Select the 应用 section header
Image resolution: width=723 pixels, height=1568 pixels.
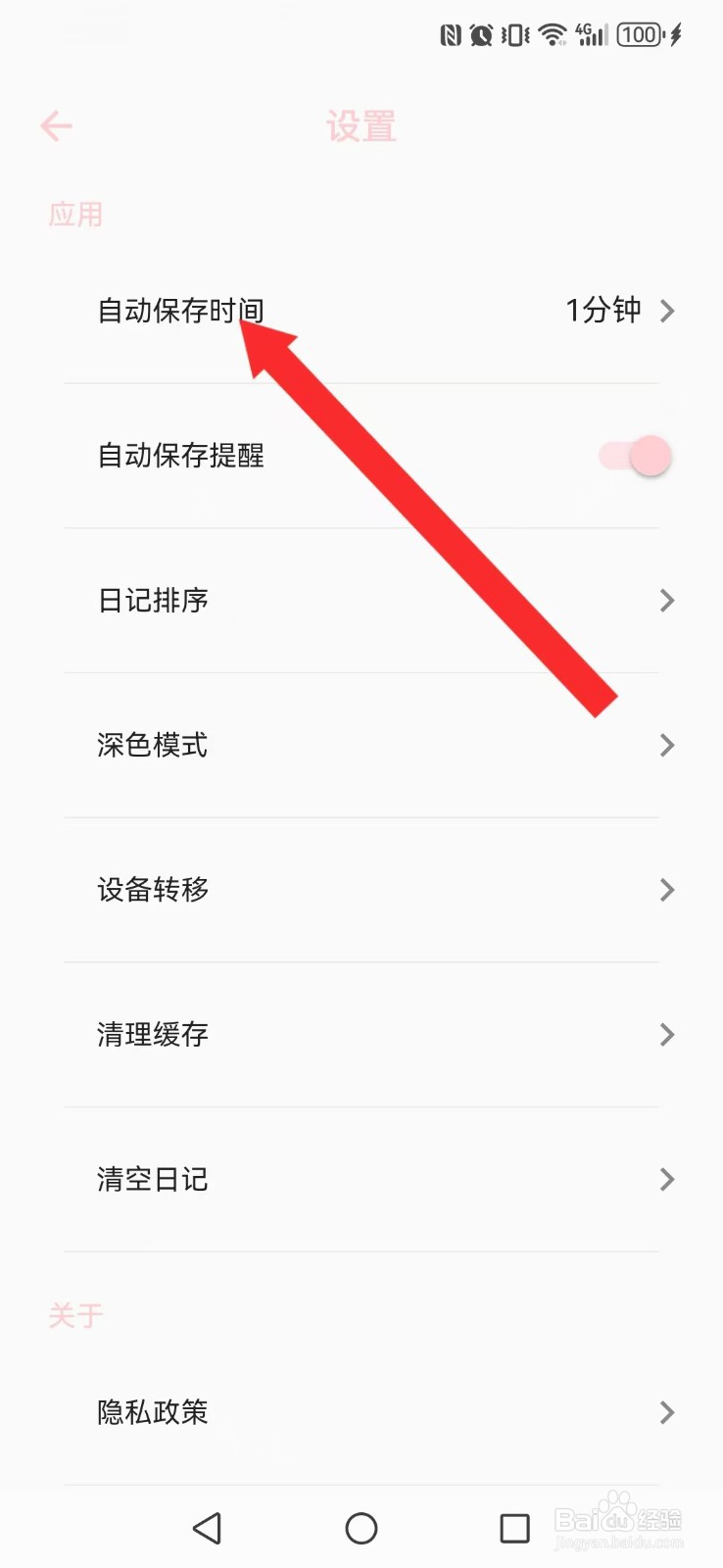click(76, 214)
